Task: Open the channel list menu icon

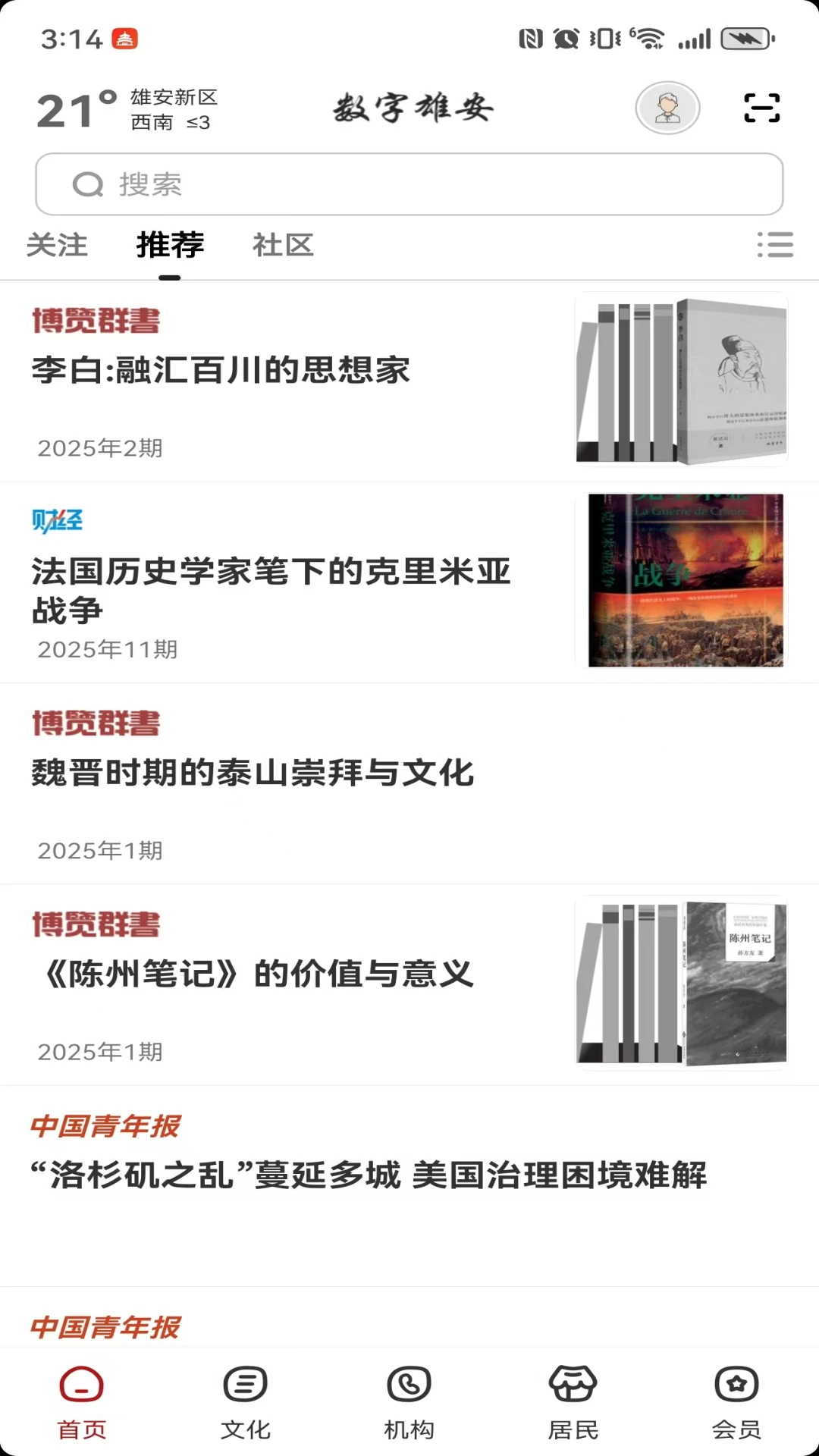Action: pos(775,245)
